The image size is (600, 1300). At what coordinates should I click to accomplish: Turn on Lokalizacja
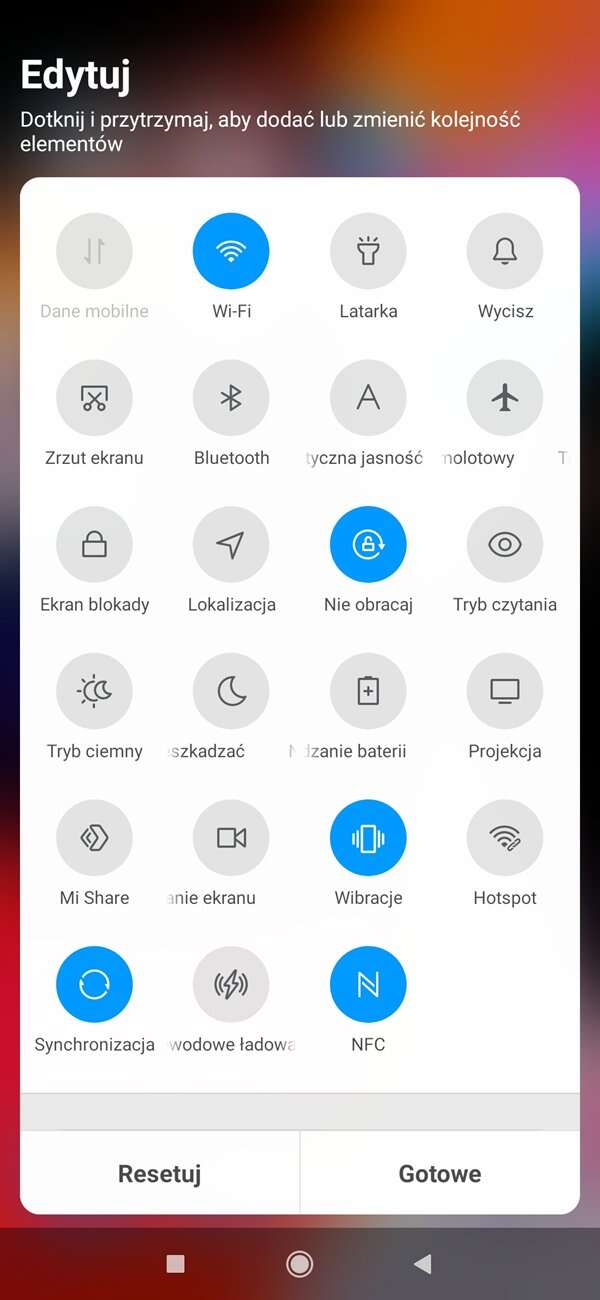[x=231, y=545]
